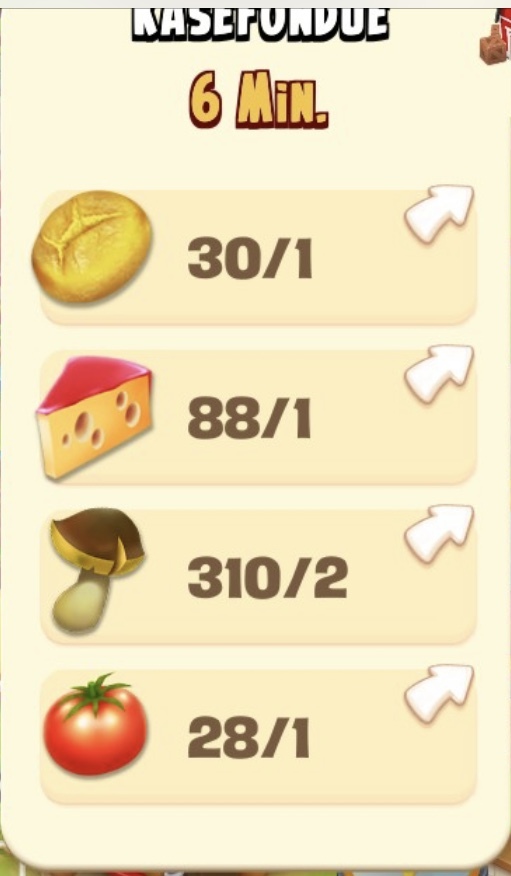Tap the arrow on the bread 30/1 row
511x876 pixels.
coord(440,213)
